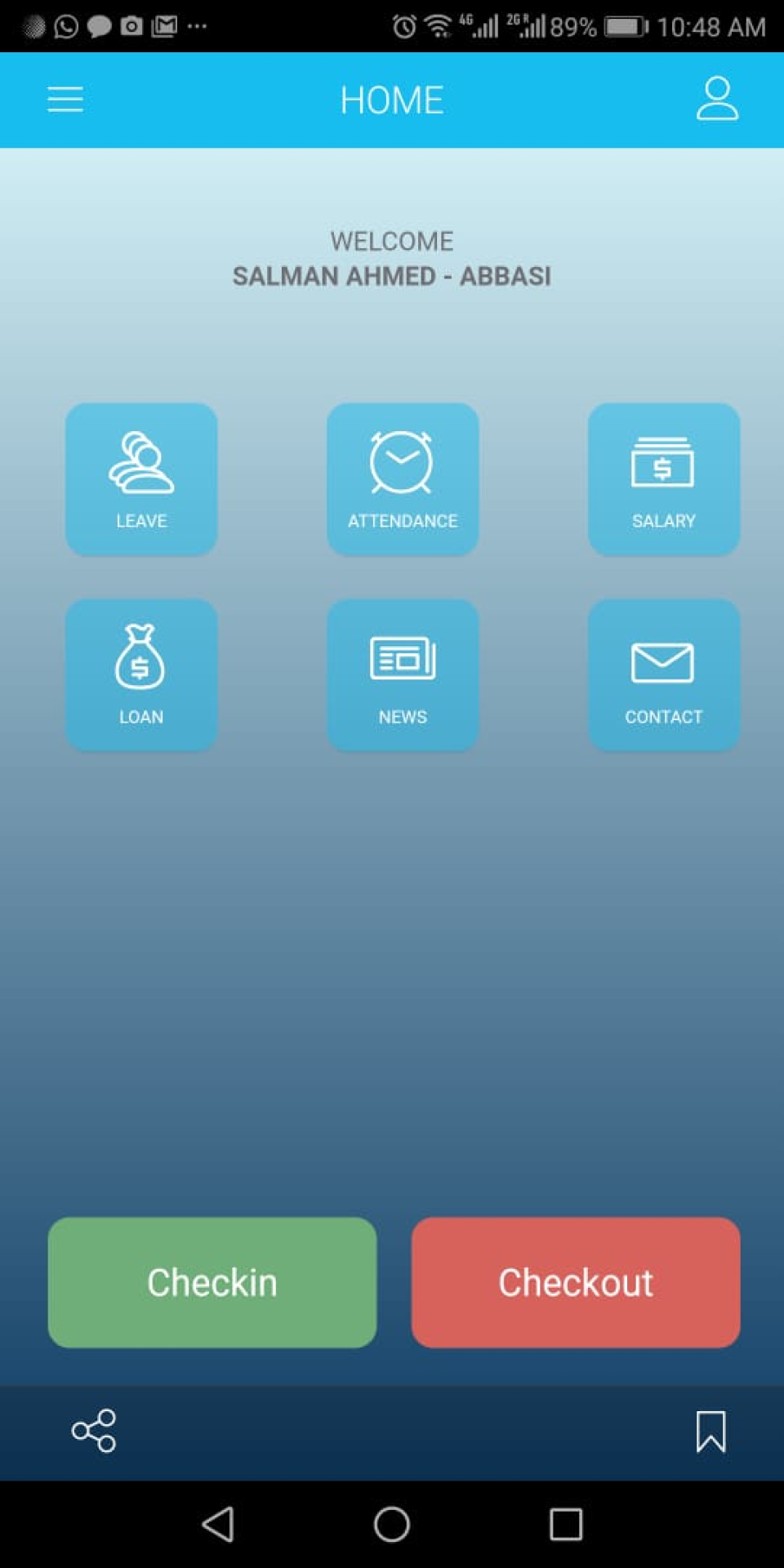
Task: Open the Loan tile
Action: [x=141, y=675]
